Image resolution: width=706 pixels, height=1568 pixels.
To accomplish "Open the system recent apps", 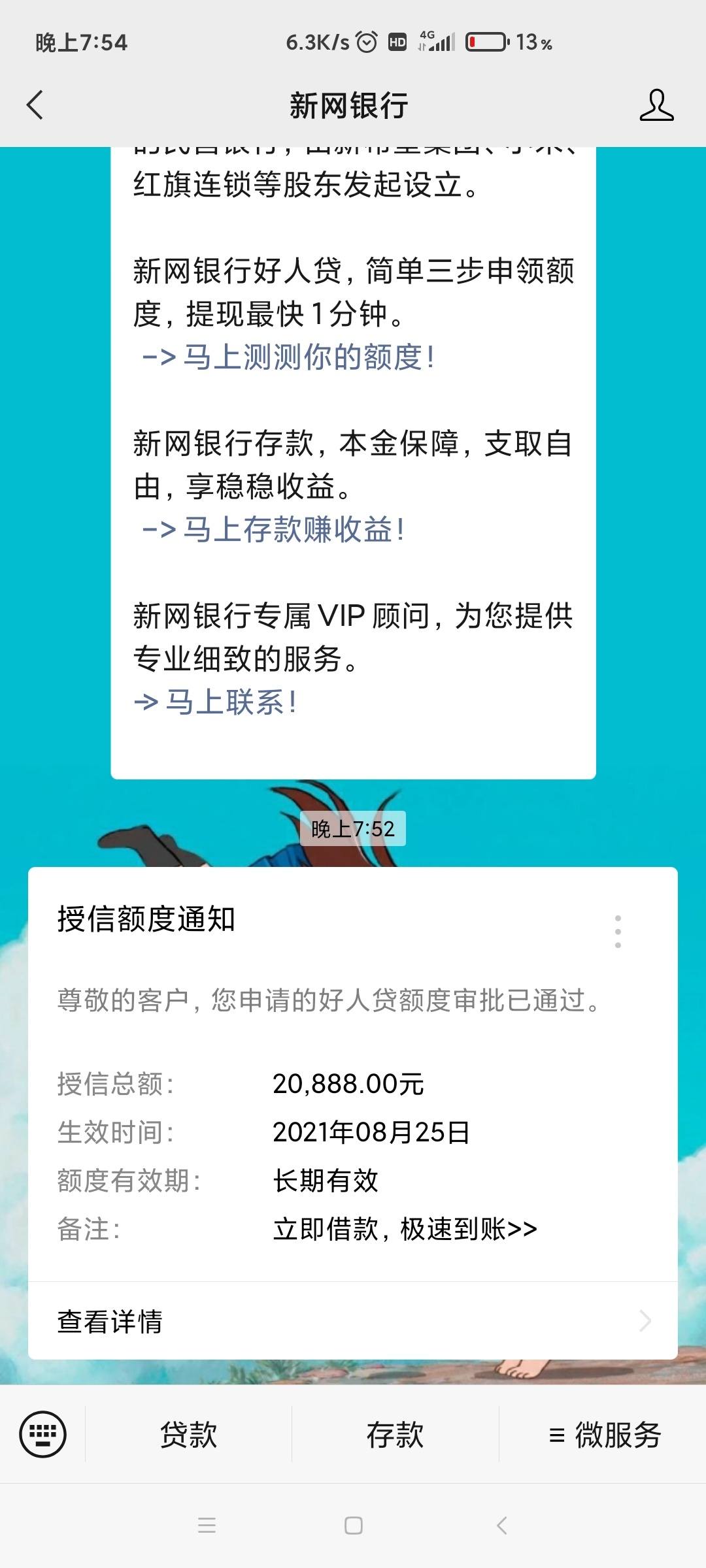I will (x=207, y=1526).
